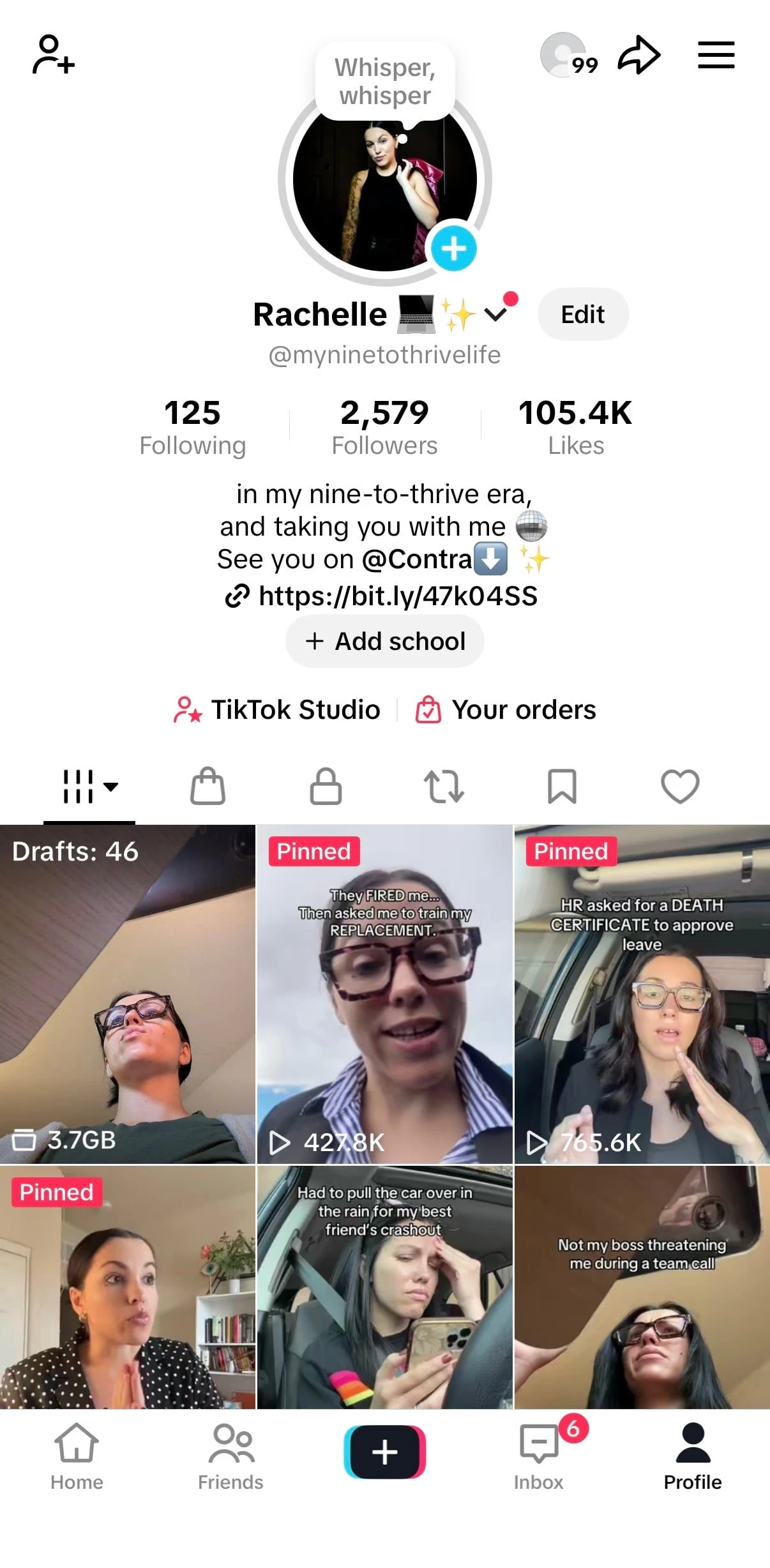770x1568 pixels.
Task: Switch to the reposts tab
Action: 444,786
